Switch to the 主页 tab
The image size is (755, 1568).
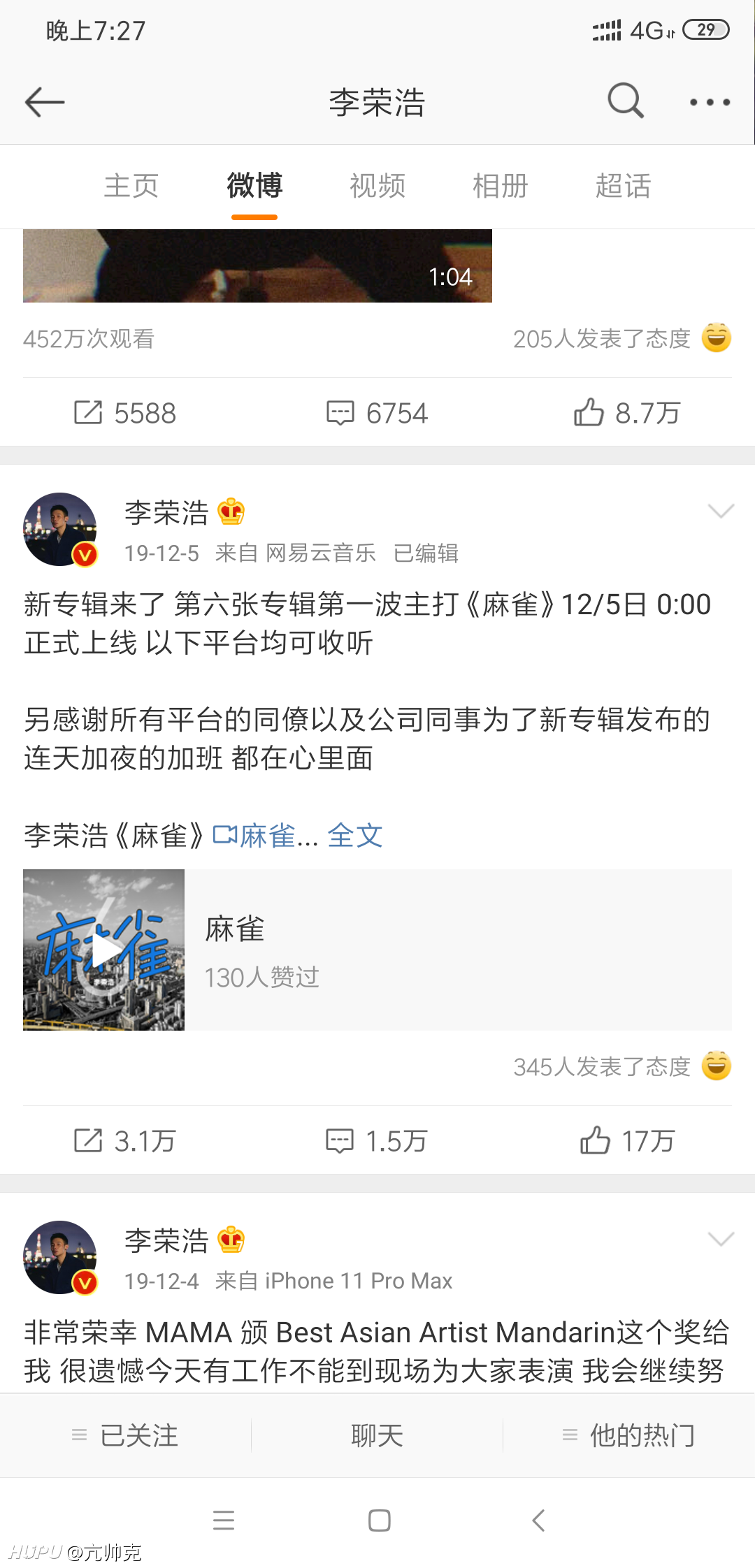click(x=131, y=186)
